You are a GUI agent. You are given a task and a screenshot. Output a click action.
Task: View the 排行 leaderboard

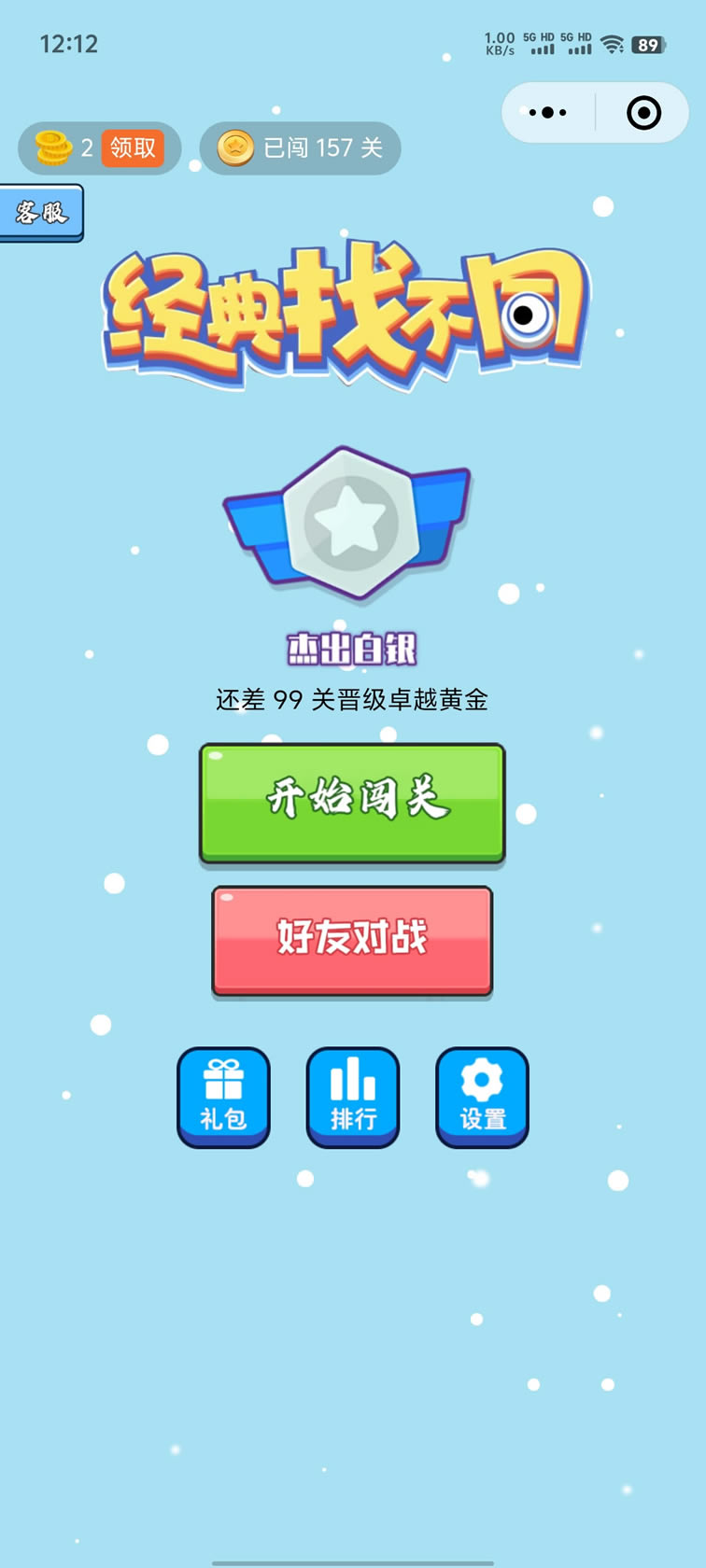tap(353, 1097)
